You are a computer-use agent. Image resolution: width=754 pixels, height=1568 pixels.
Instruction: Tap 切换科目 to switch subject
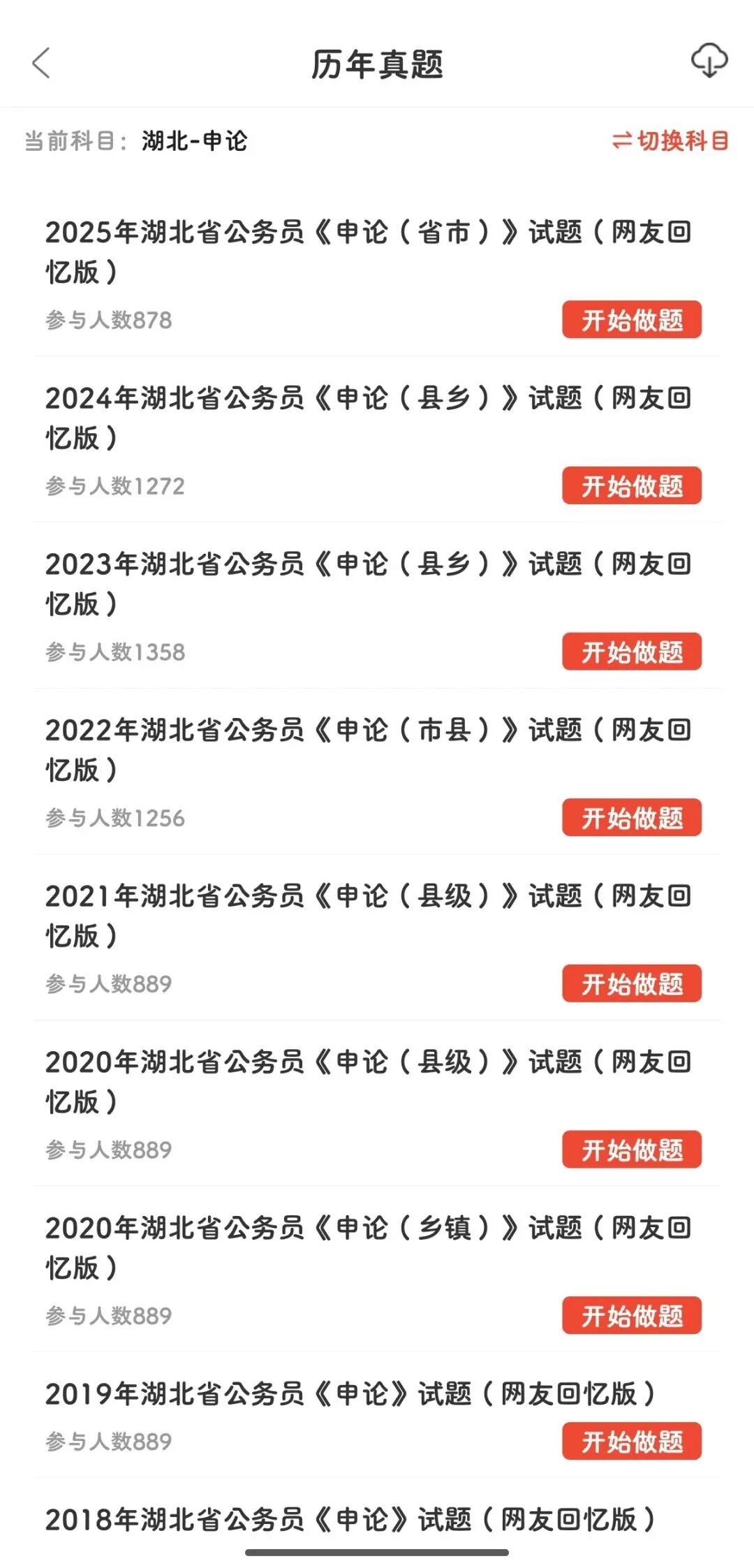670,141
